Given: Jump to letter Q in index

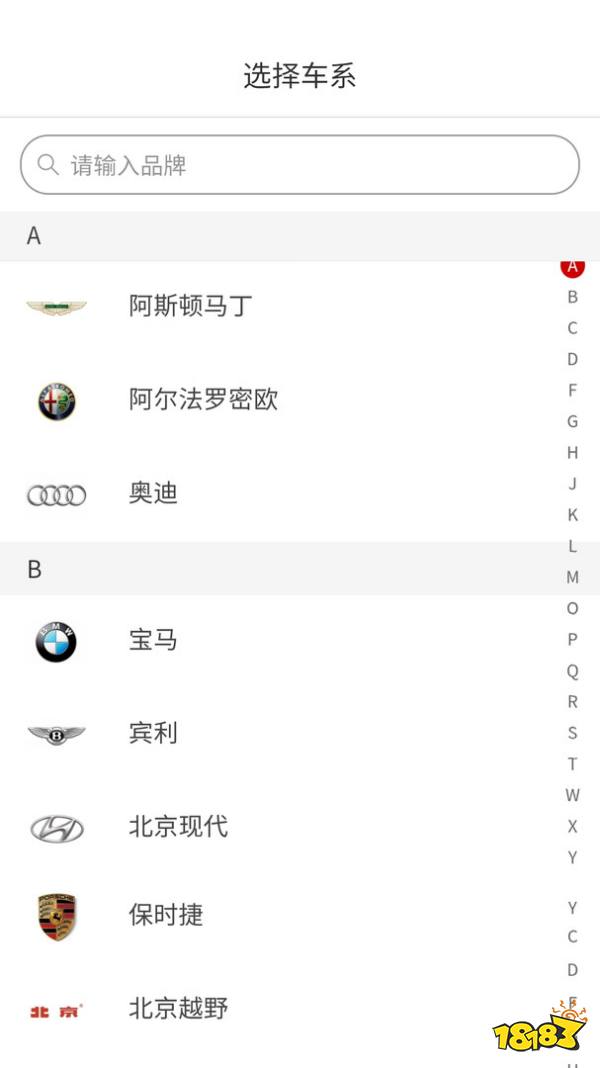Looking at the screenshot, I should click(x=572, y=671).
